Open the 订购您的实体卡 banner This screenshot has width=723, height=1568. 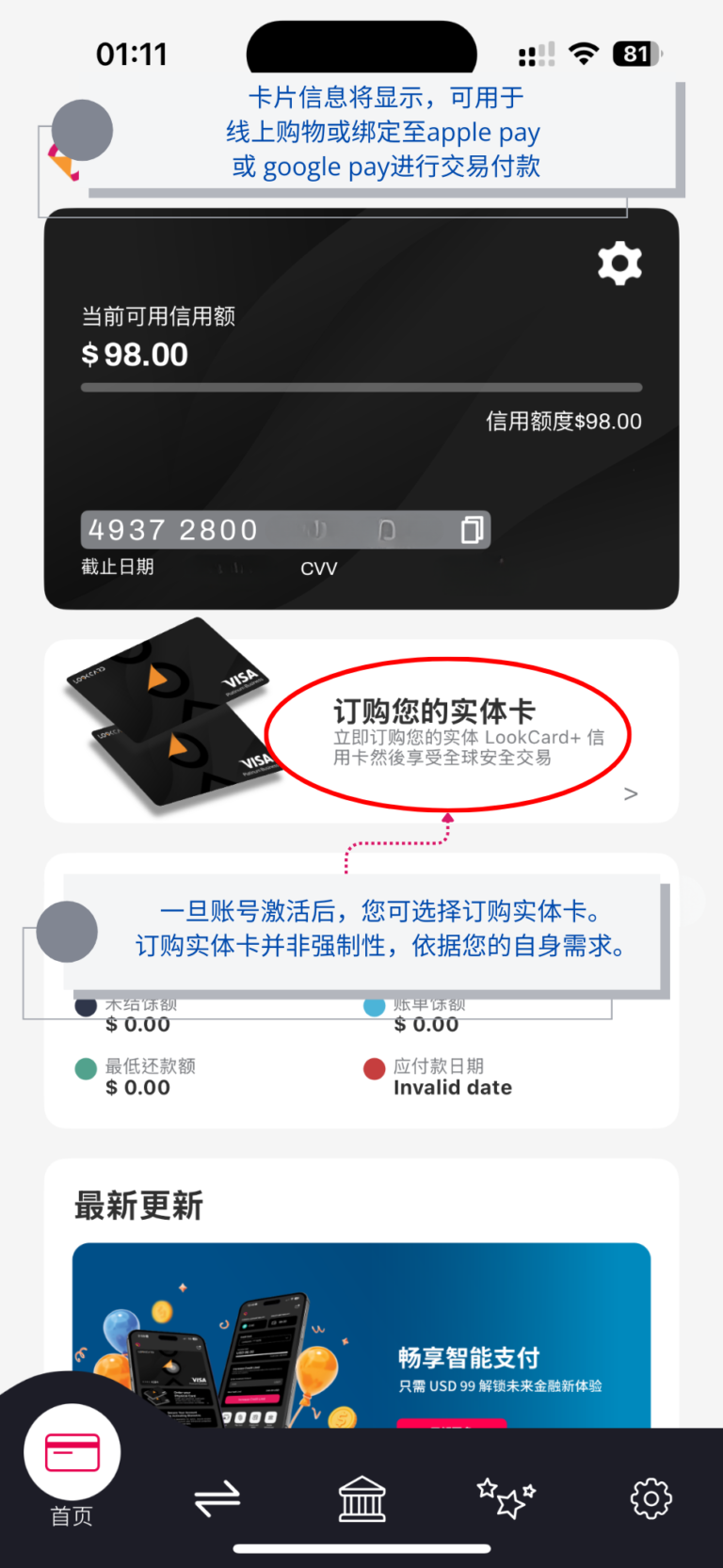point(448,733)
